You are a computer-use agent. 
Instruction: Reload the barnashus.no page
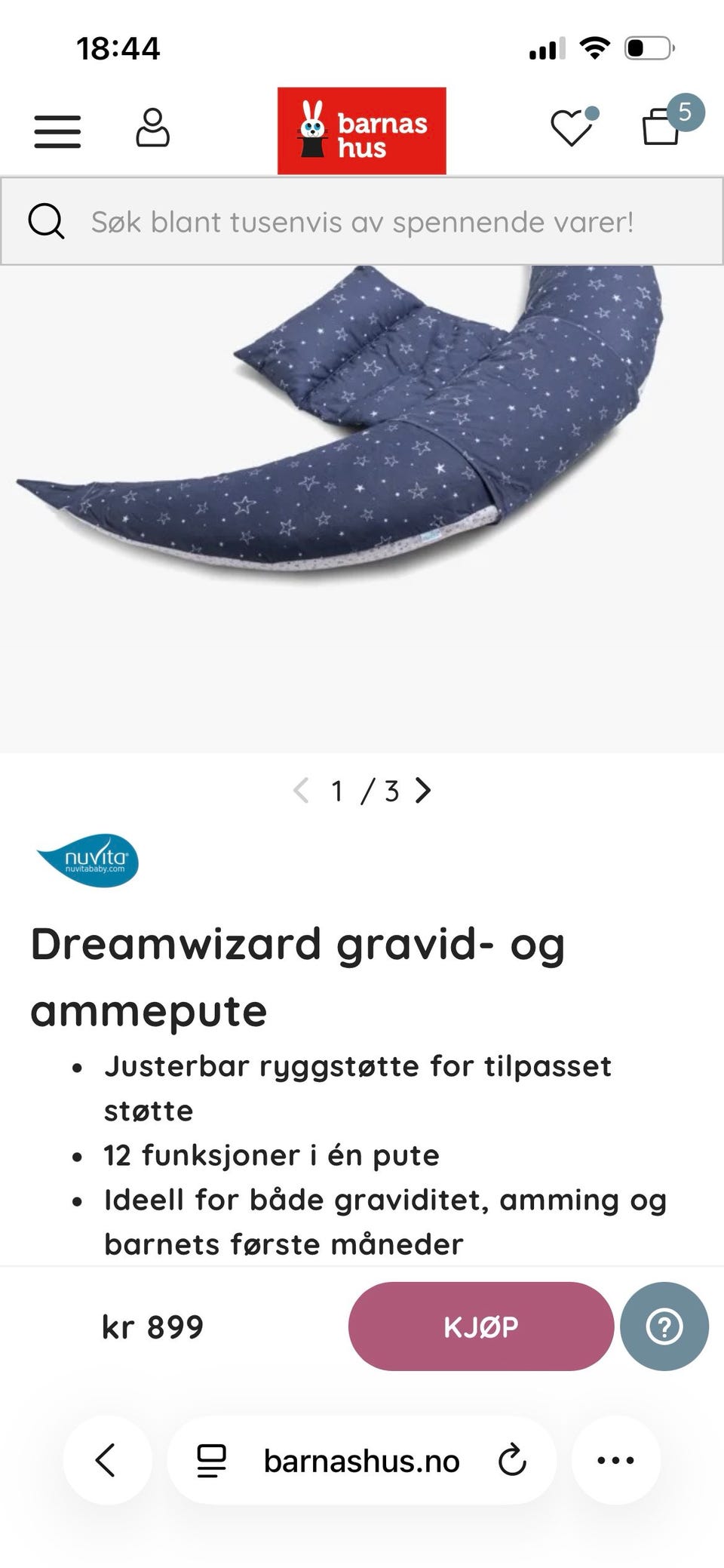tap(512, 1460)
